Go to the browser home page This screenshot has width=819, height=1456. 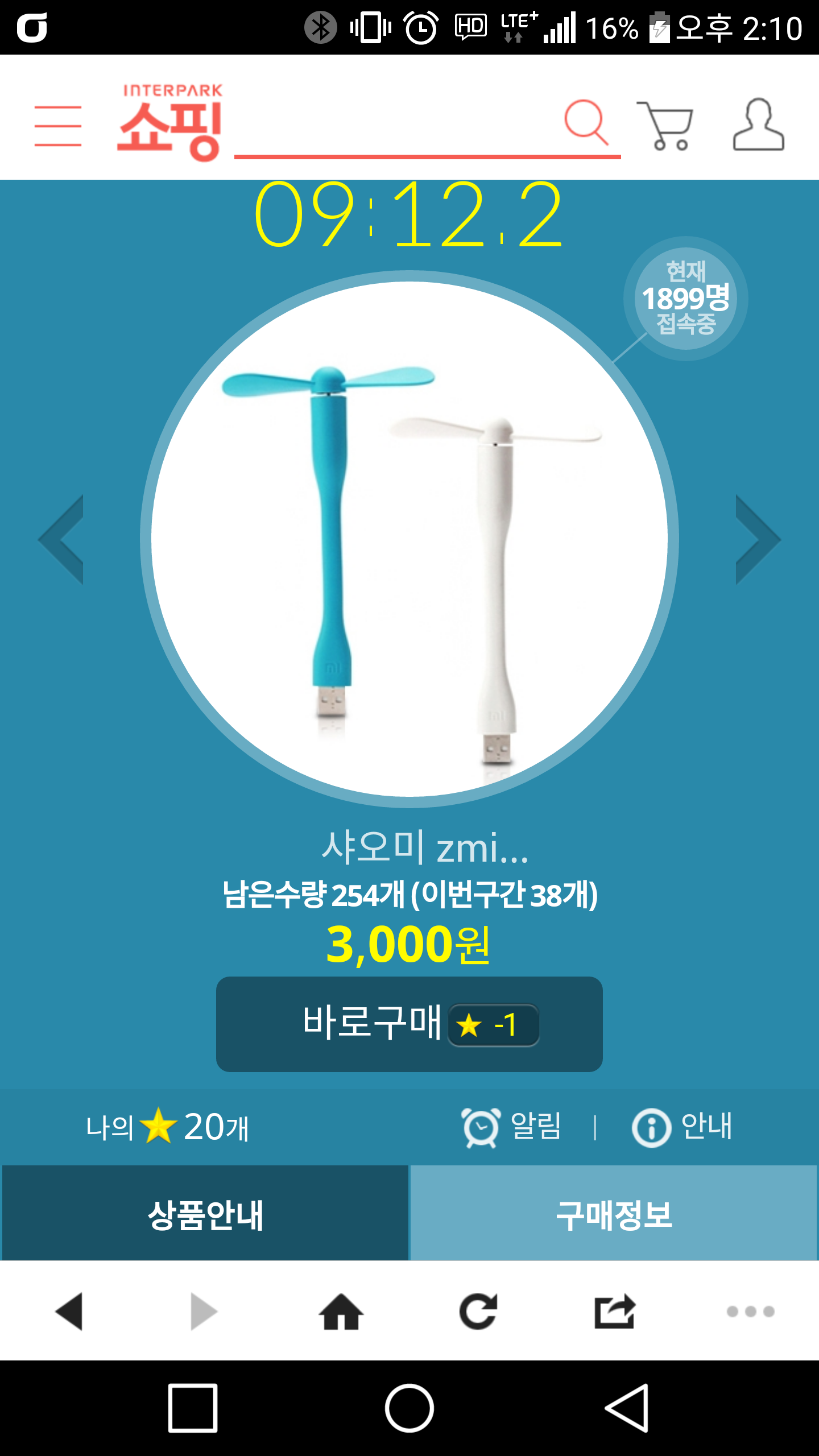click(341, 1312)
